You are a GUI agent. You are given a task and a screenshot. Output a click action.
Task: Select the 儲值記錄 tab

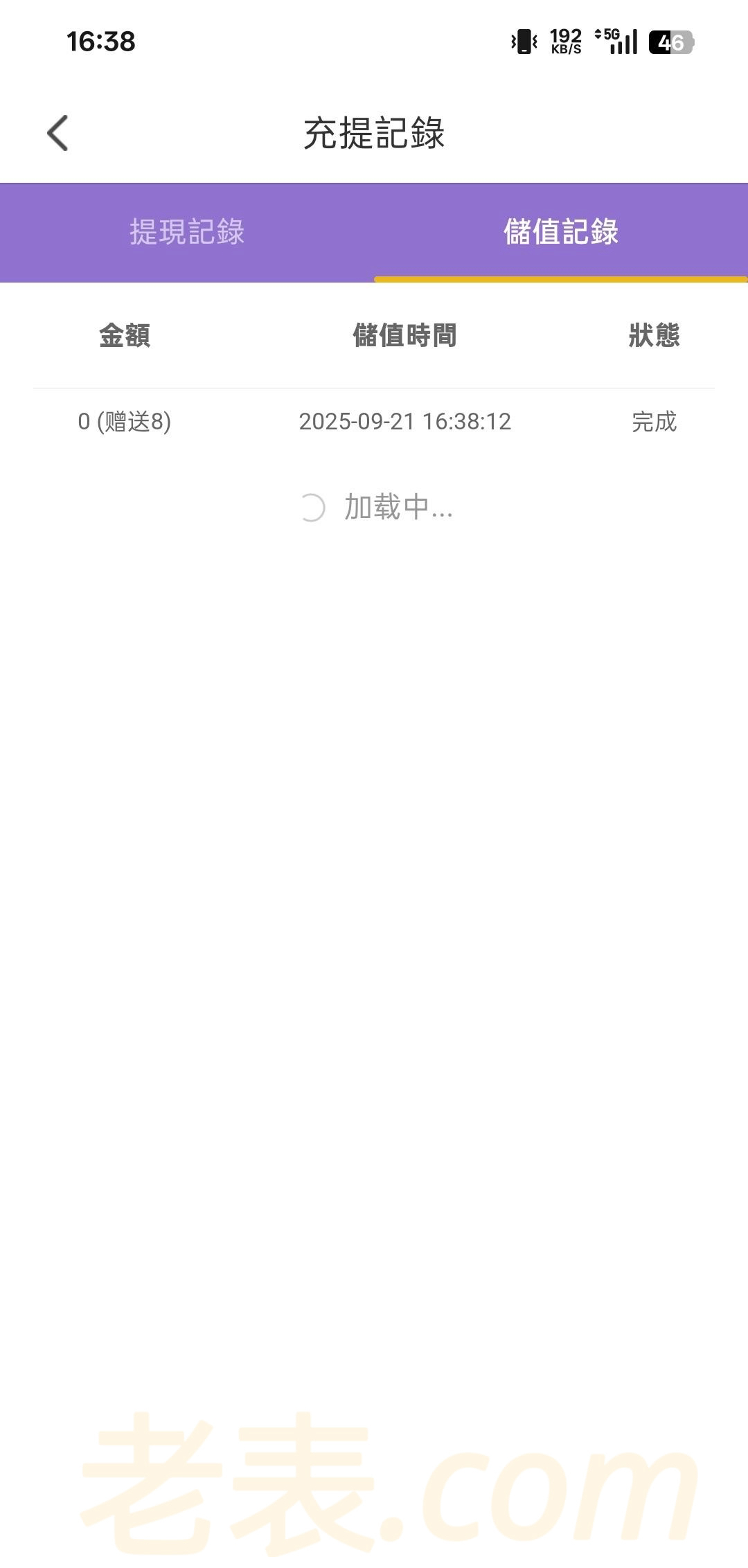coord(560,232)
